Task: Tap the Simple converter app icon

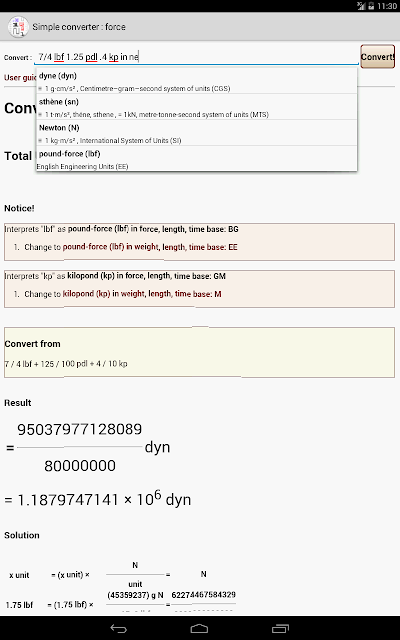Action: coord(18,27)
